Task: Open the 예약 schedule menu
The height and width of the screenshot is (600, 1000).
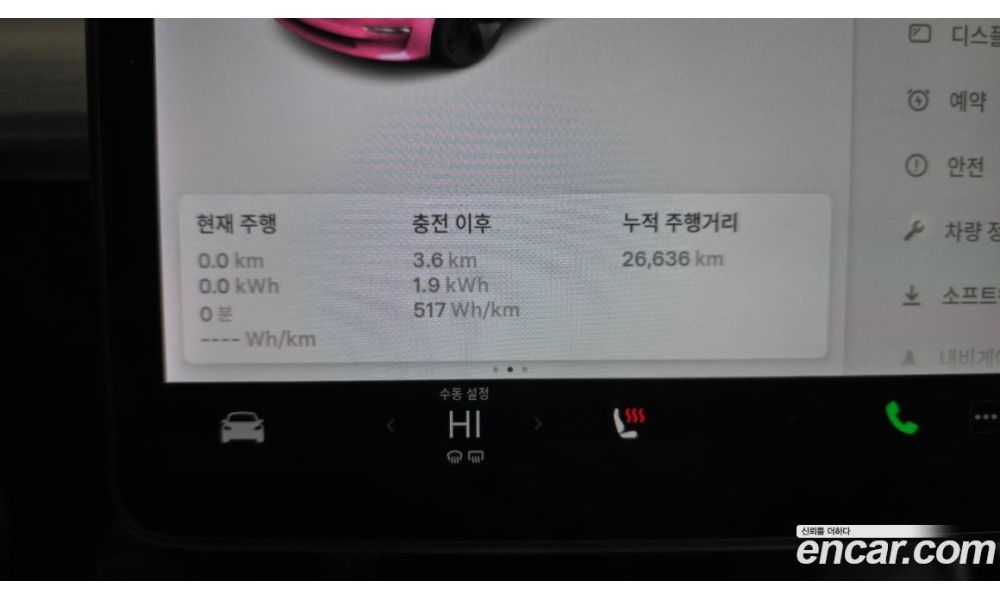Action: pos(950,101)
